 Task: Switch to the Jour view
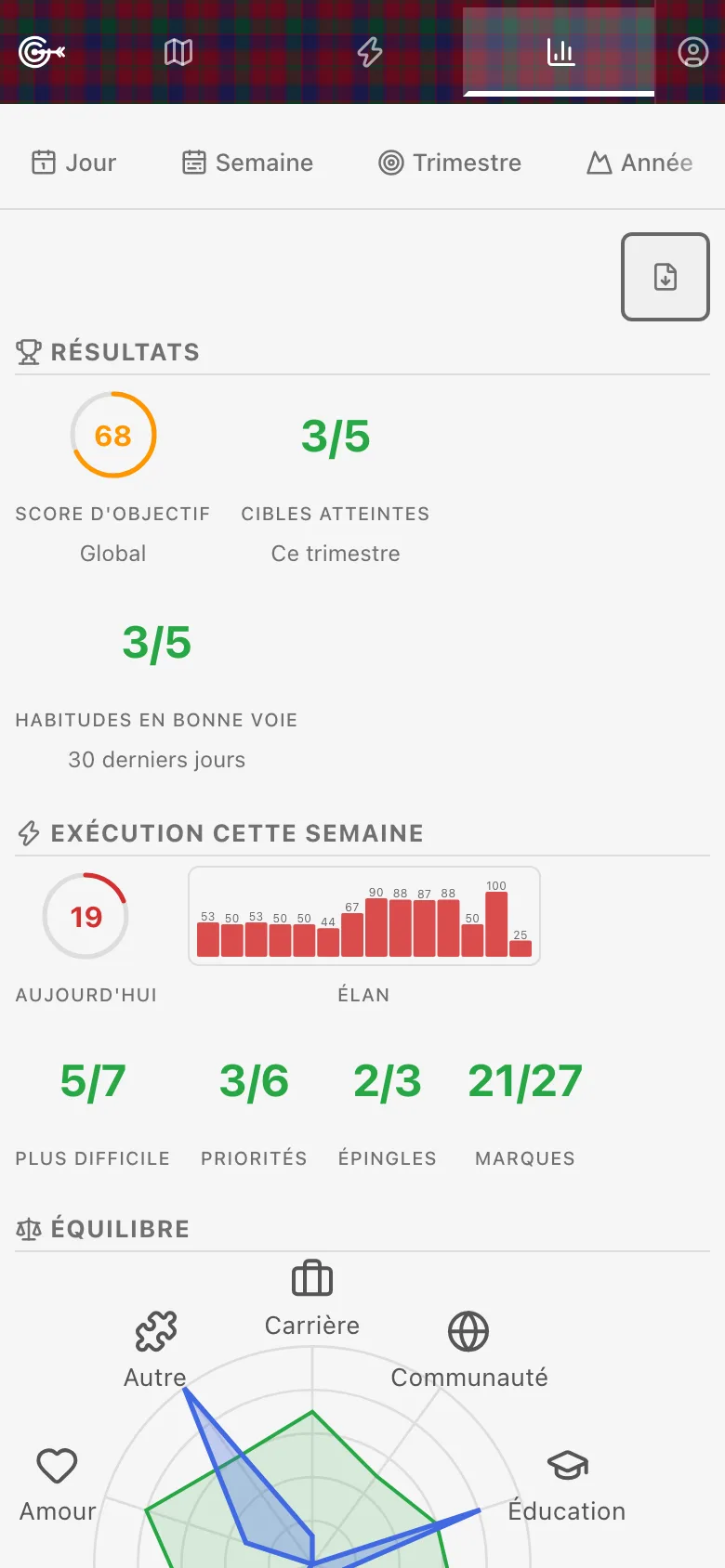[x=73, y=163]
